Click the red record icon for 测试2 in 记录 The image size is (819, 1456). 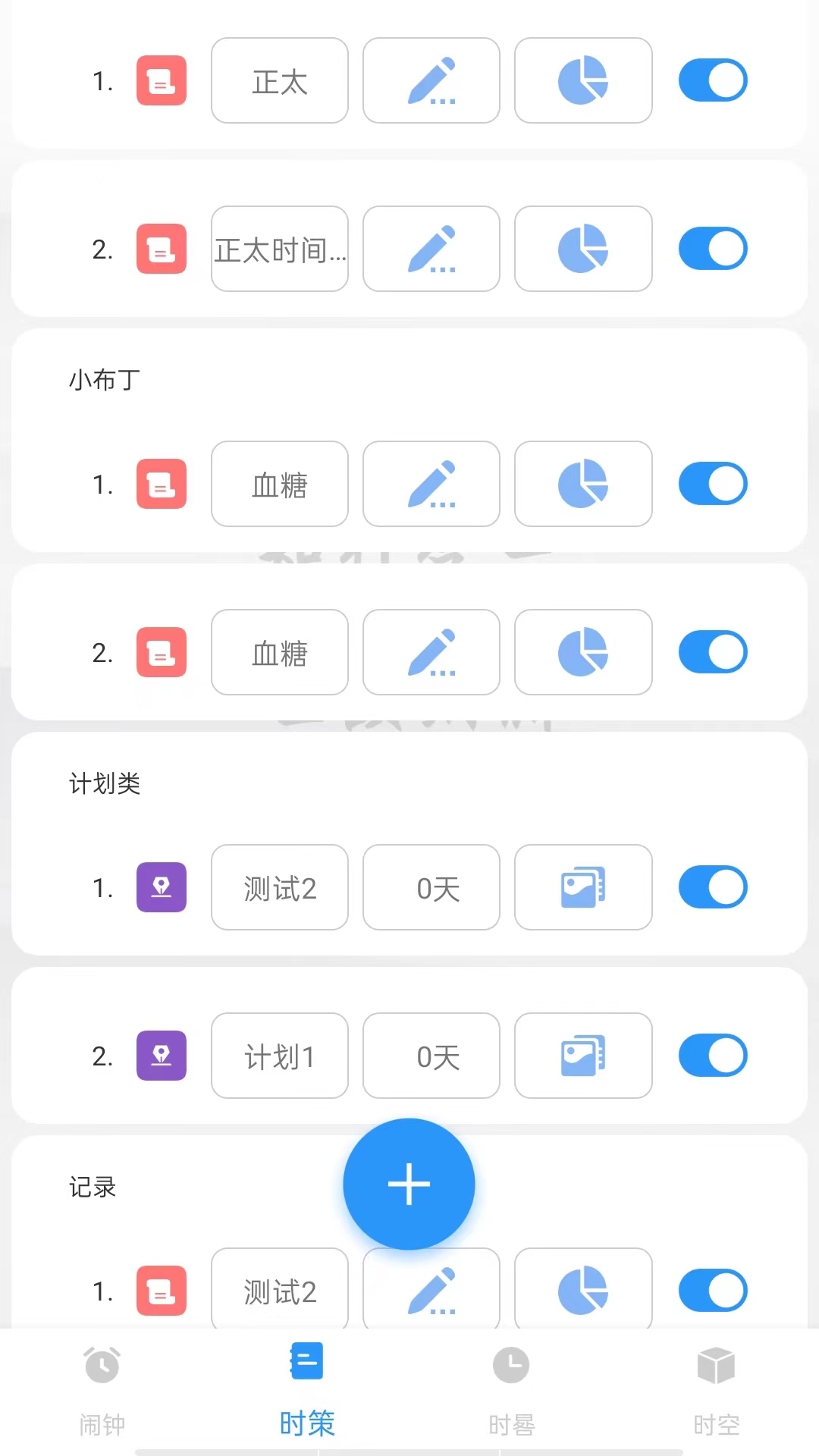click(x=161, y=1290)
